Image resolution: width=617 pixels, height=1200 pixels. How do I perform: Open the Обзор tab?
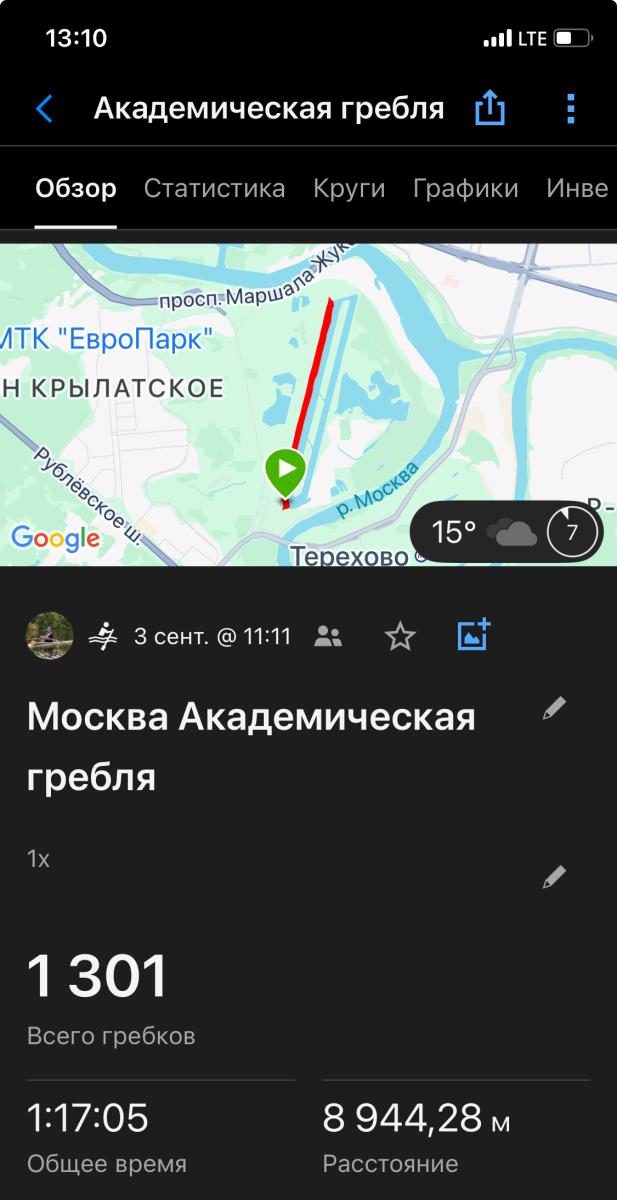pos(76,188)
